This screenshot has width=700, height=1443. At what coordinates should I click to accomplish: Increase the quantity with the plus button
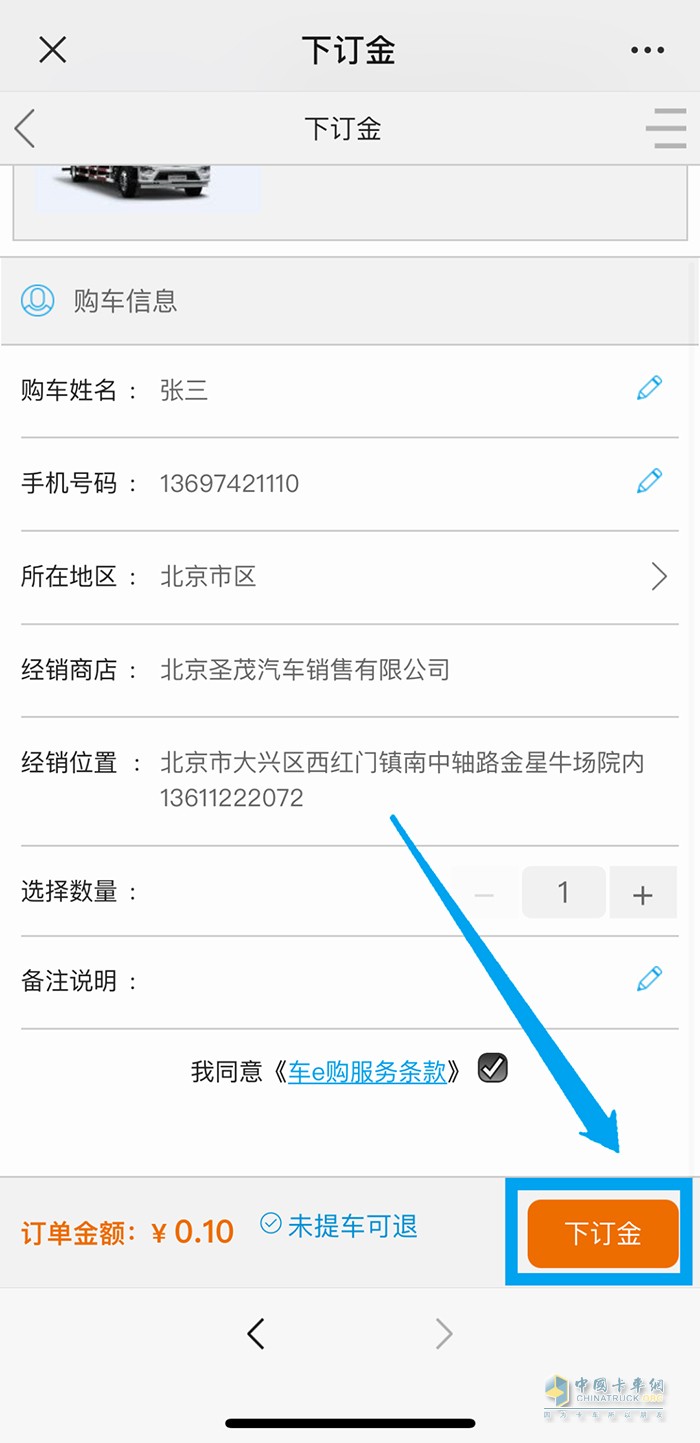click(642, 893)
